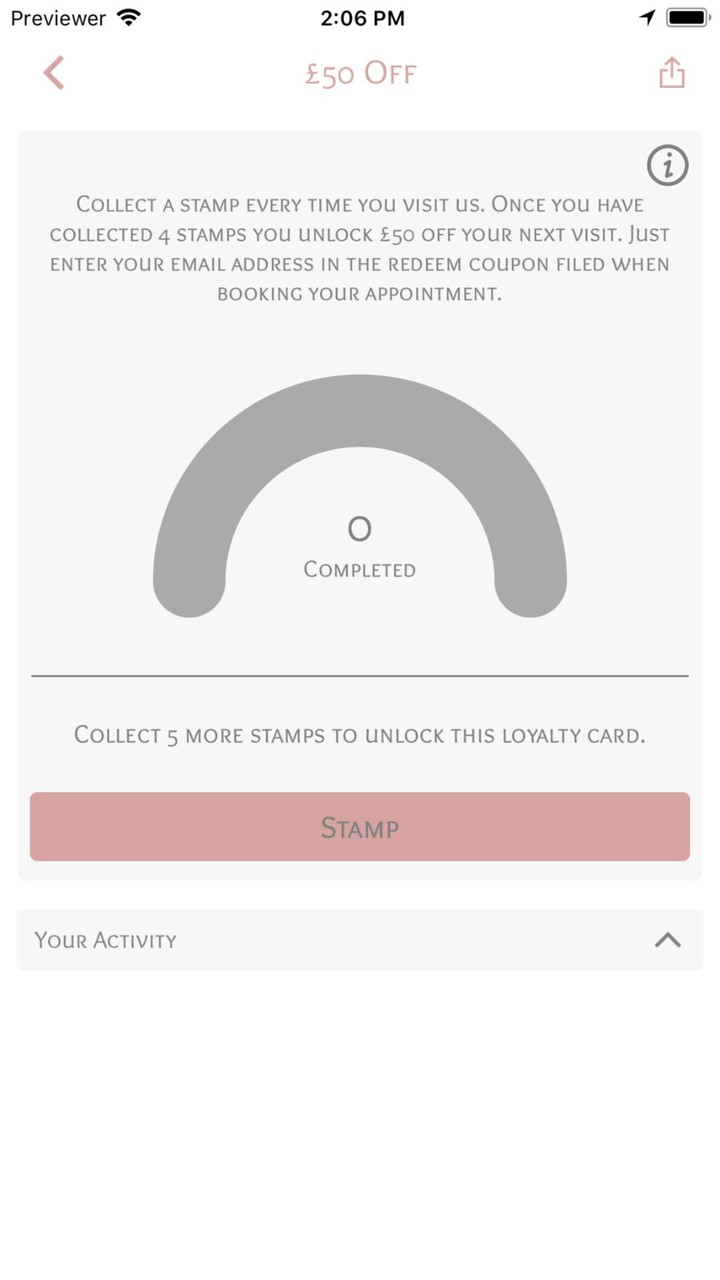Share this £50 Off loyalty card
The image size is (720, 1280).
click(671, 73)
